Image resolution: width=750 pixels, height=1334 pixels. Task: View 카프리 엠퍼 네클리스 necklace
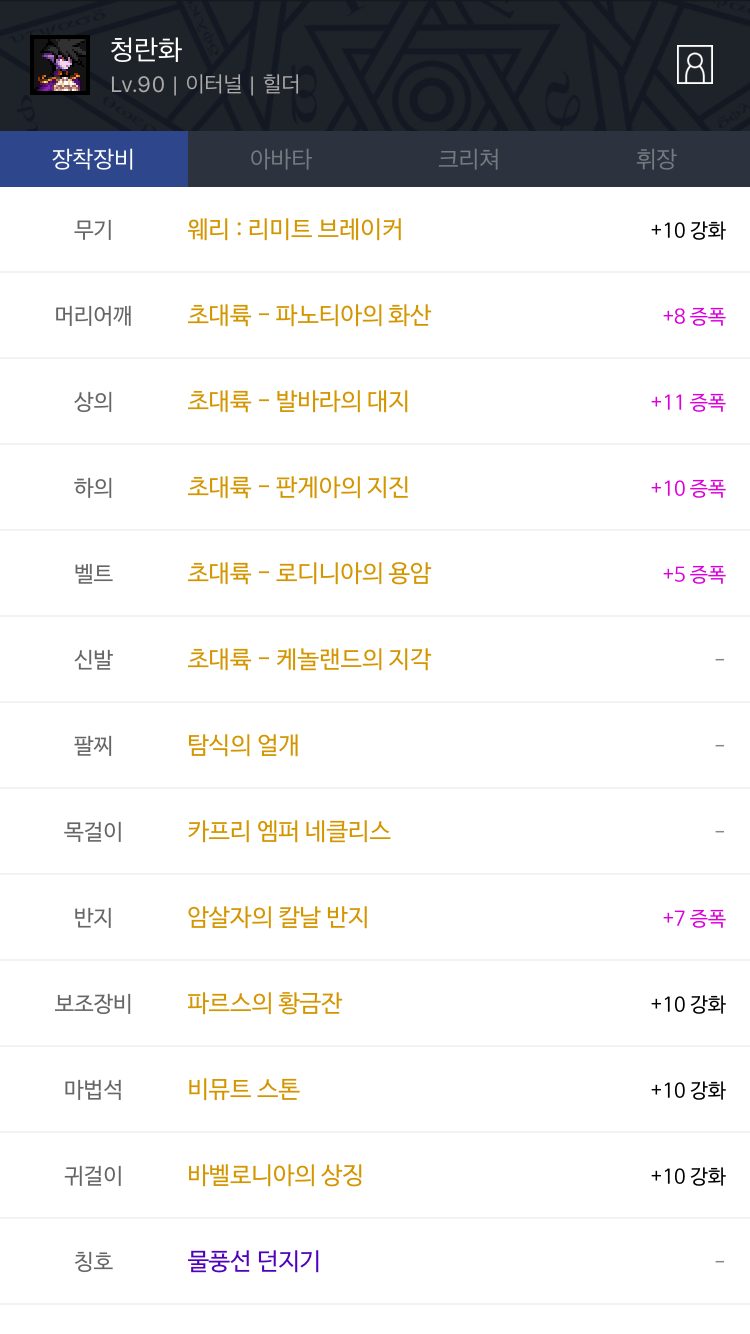pyautogui.click(x=375, y=832)
